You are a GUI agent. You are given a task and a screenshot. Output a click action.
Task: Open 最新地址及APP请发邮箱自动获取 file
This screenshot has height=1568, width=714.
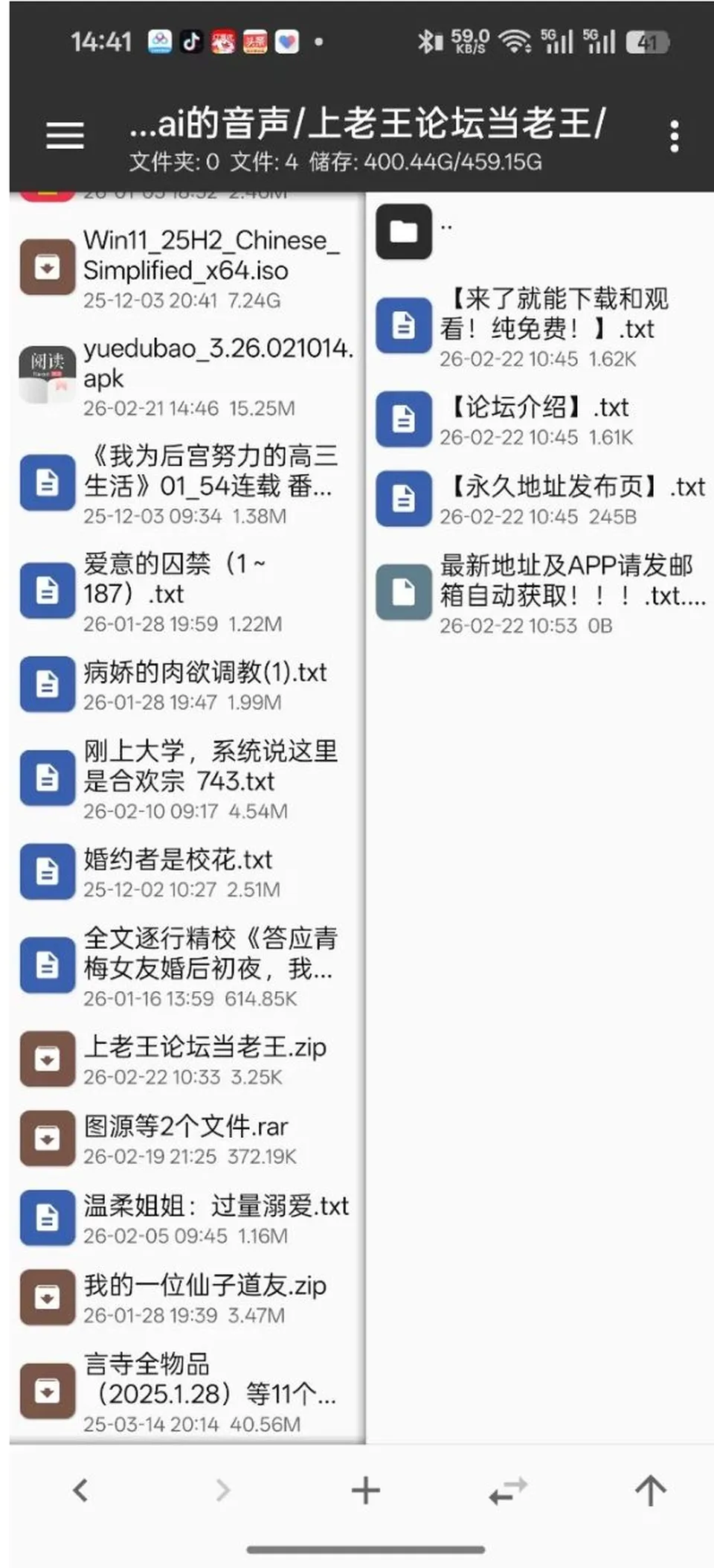pos(541,593)
